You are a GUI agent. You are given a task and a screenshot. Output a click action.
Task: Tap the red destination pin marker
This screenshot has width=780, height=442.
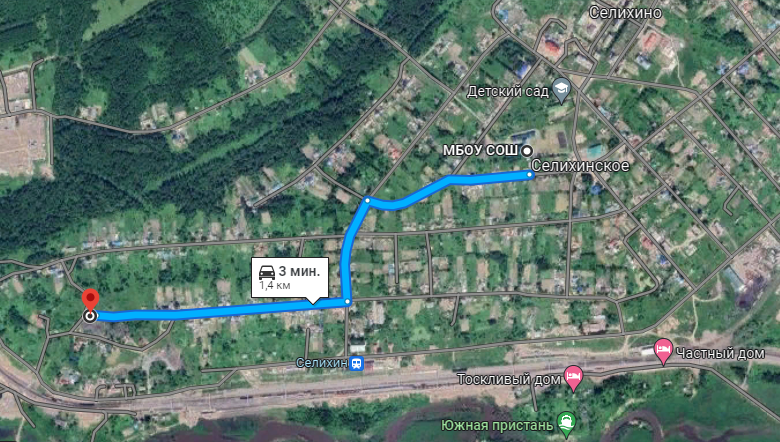(90, 300)
